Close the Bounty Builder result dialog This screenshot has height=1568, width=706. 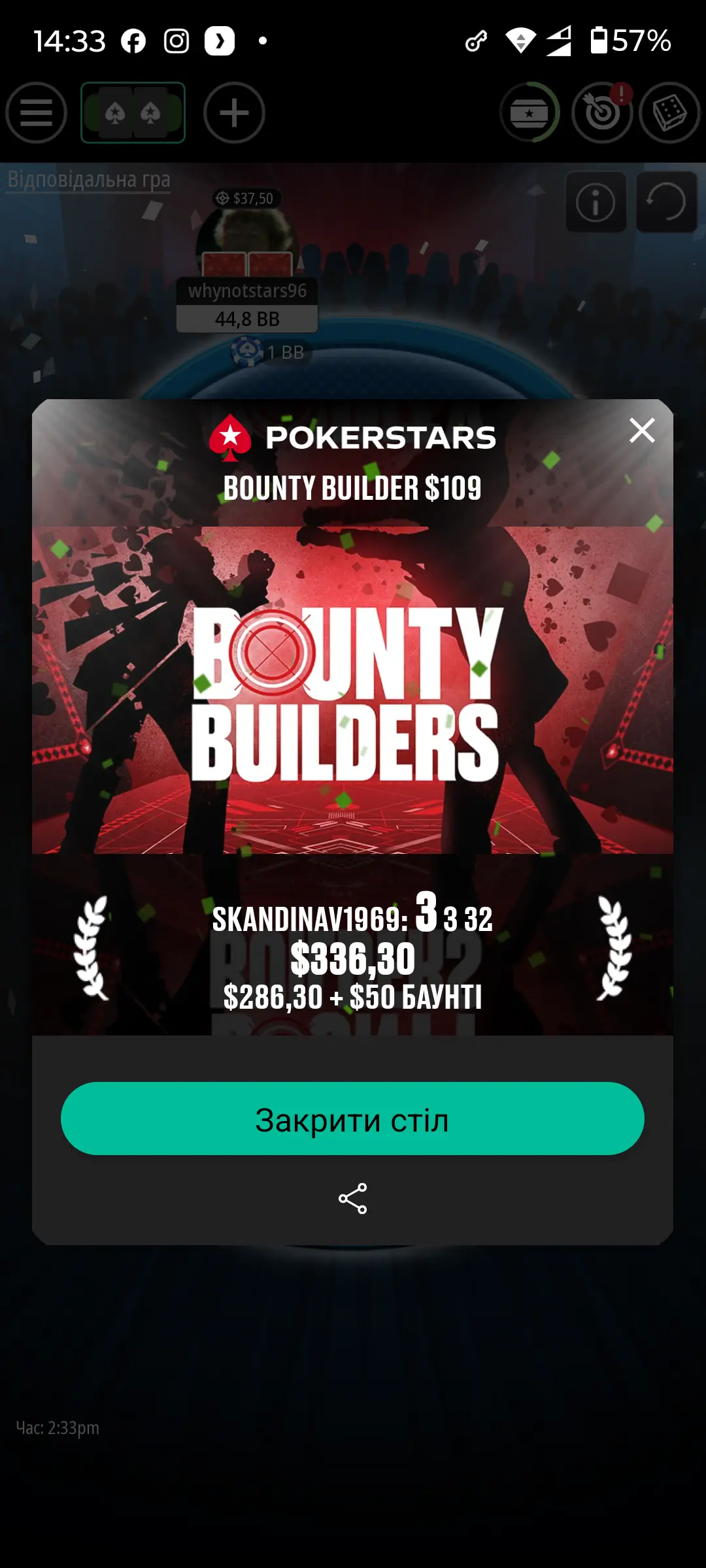[x=642, y=431]
